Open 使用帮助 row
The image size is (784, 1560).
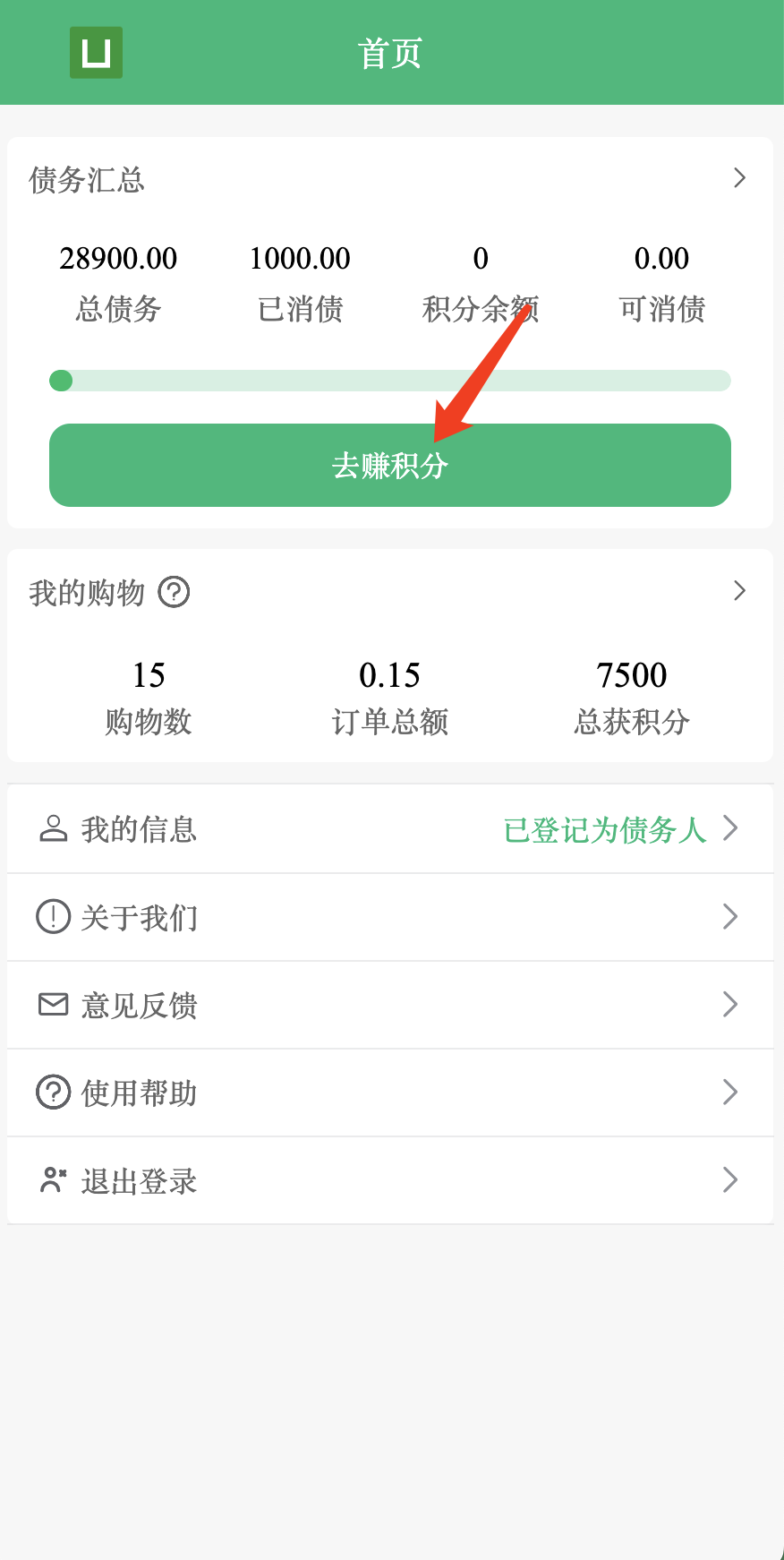click(x=389, y=1093)
